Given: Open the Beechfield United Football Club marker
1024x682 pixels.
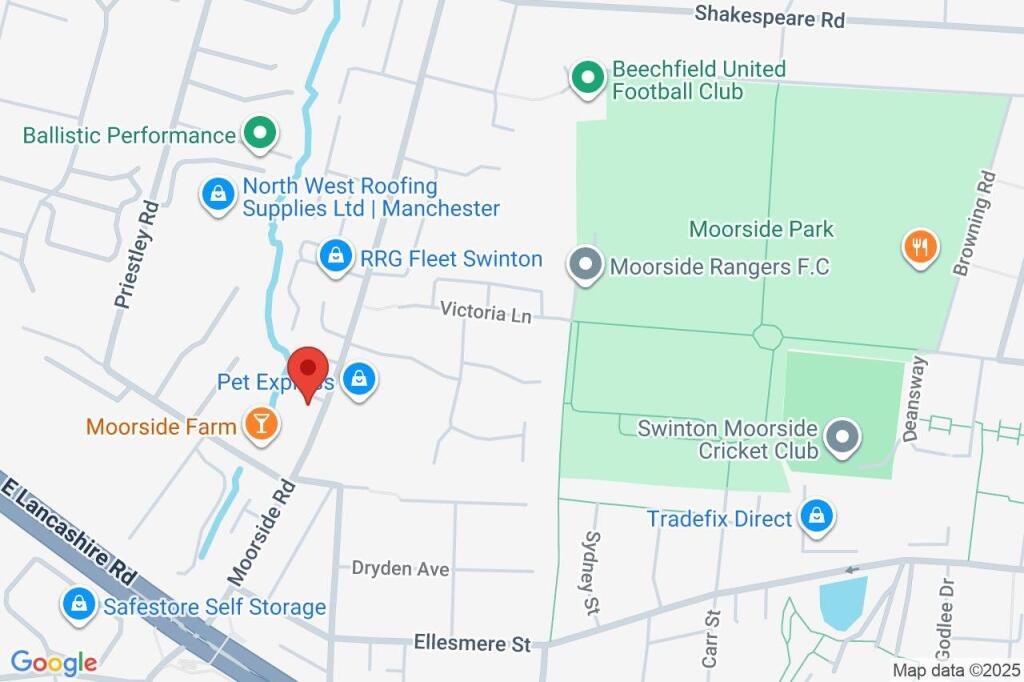Looking at the screenshot, I should (x=587, y=78).
